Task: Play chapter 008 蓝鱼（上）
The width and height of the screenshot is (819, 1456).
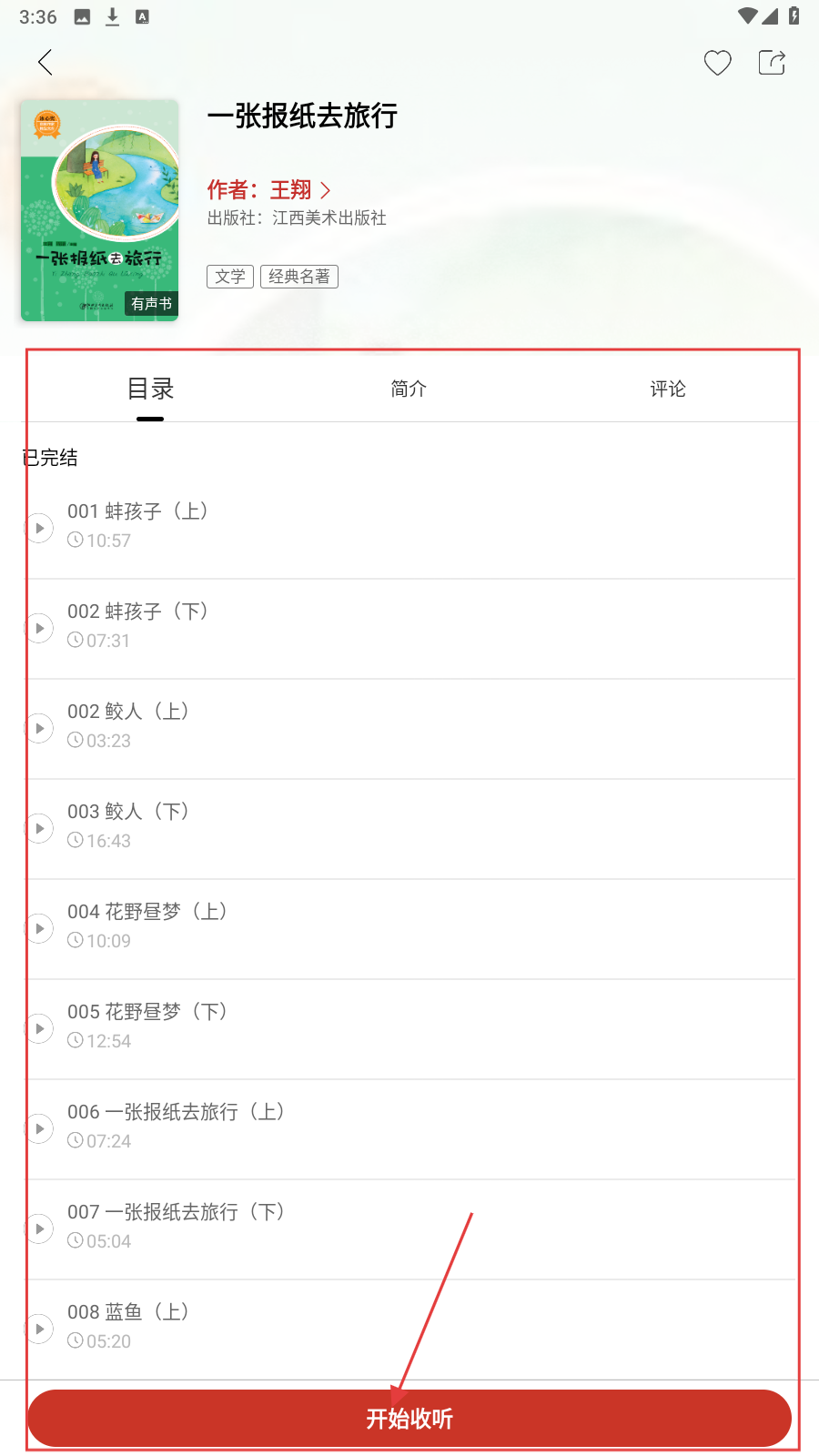Action: pos(39,1329)
